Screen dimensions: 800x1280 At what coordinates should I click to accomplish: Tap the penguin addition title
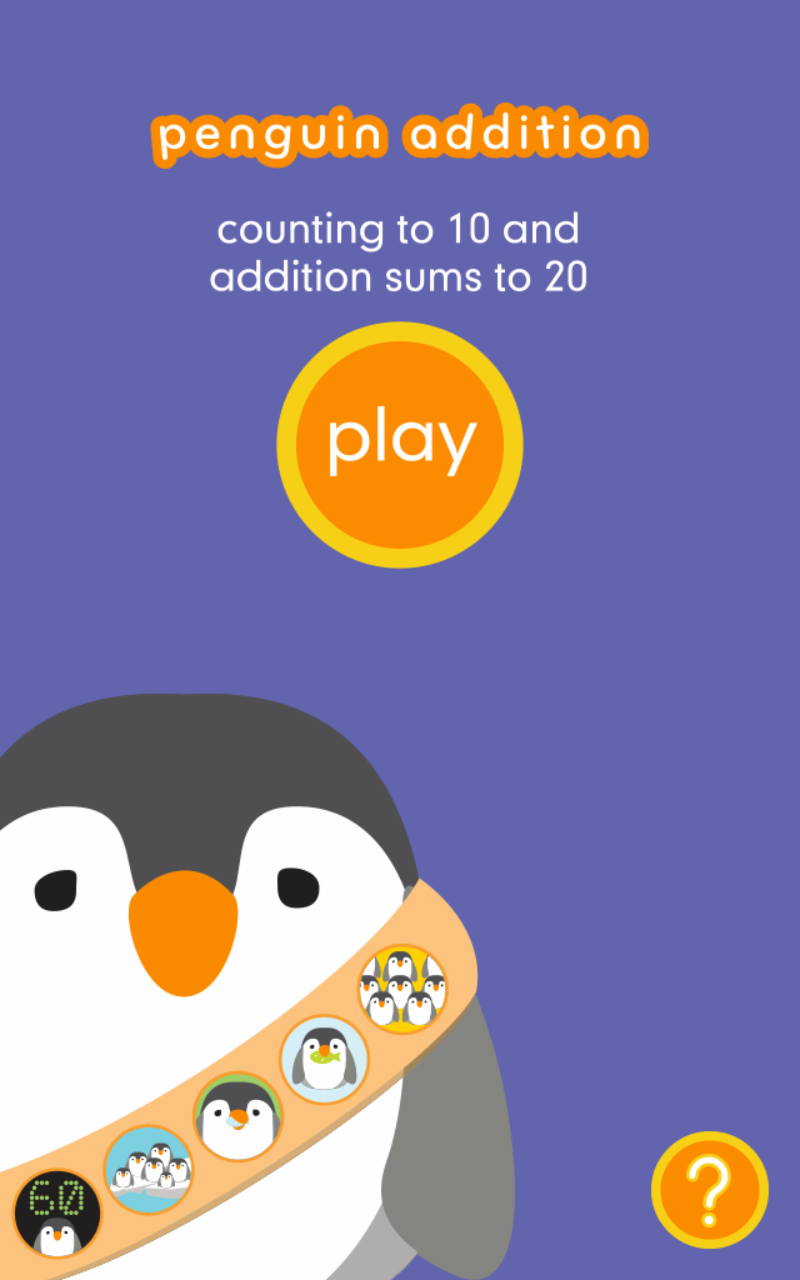(x=400, y=133)
